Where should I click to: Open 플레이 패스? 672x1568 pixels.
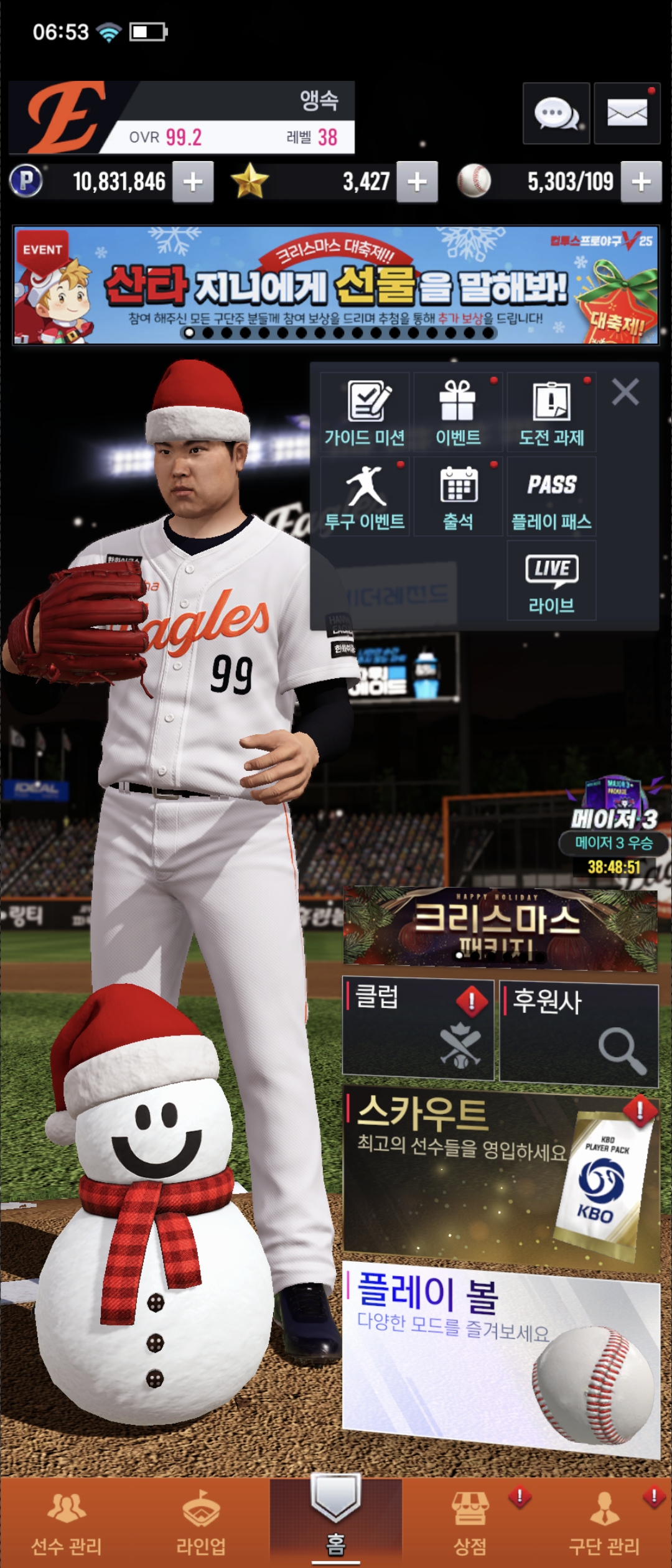[x=551, y=497]
